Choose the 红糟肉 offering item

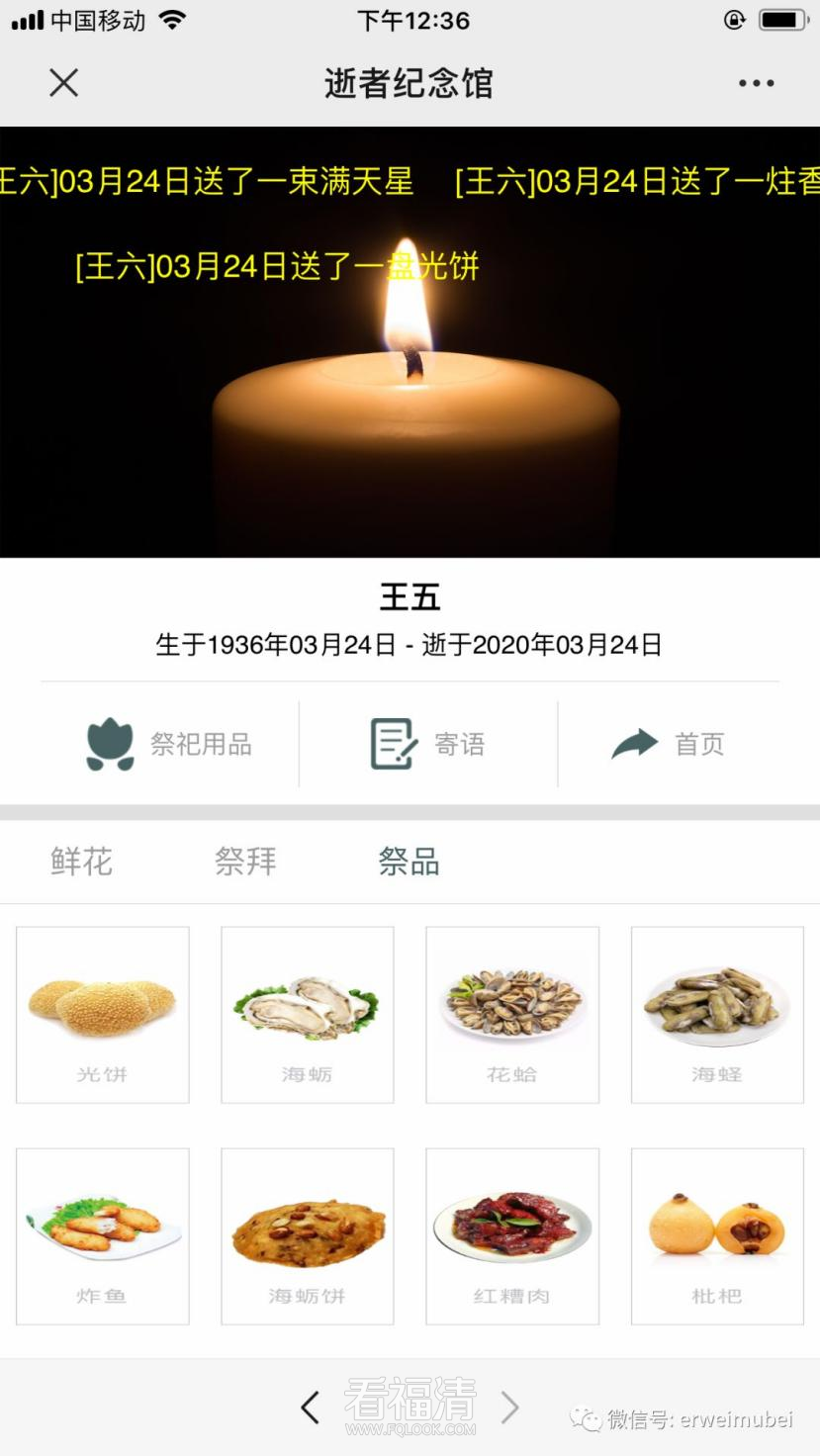pos(511,1235)
